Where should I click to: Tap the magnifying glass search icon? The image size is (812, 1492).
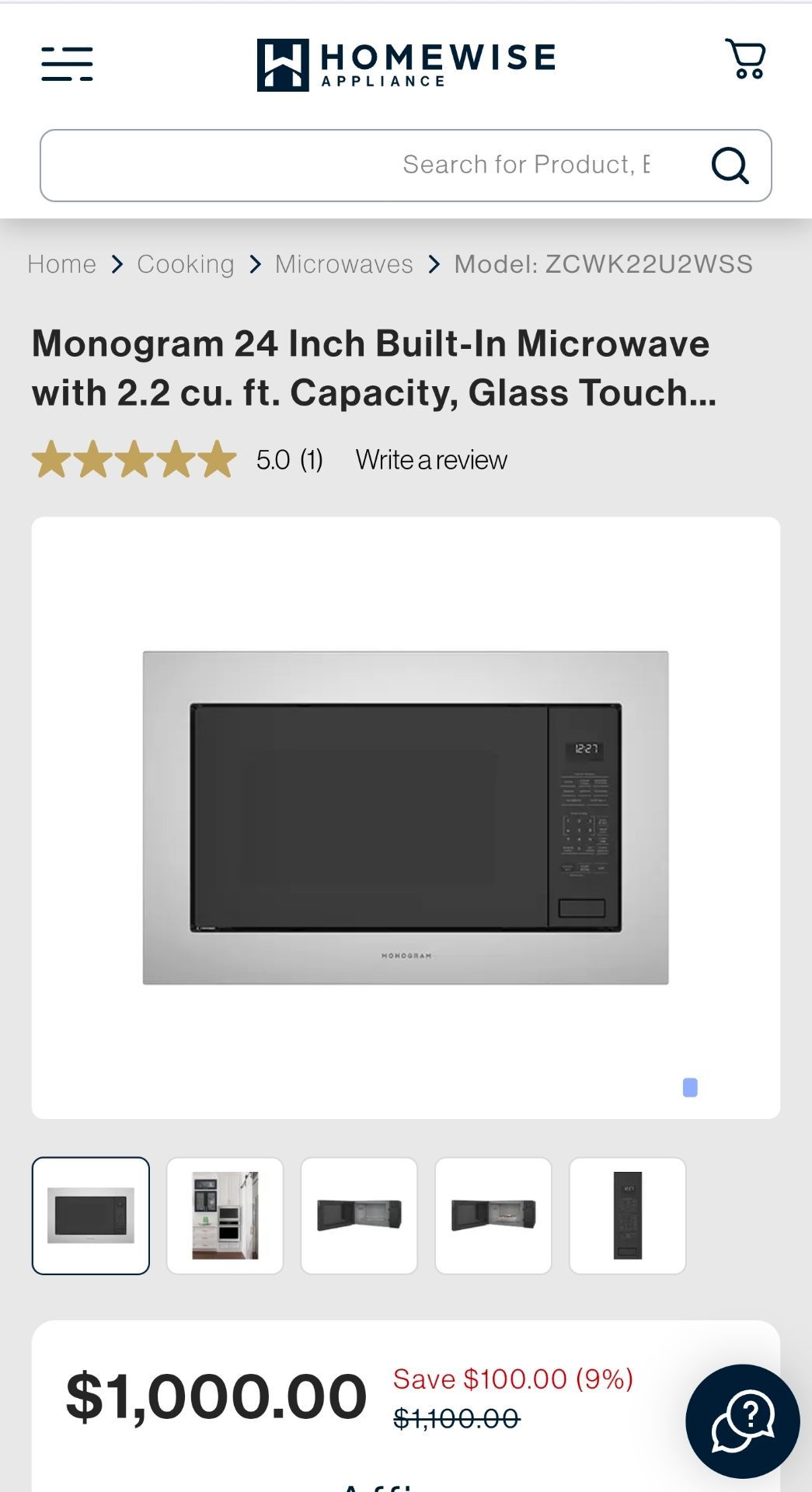click(730, 166)
